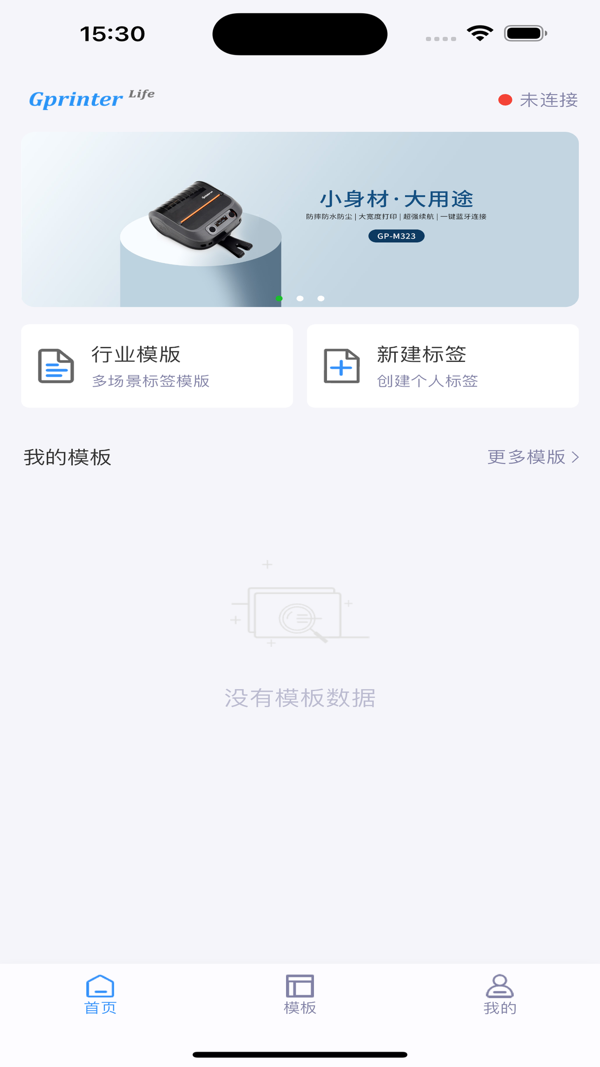Switch to the 模板 tab

[x=300, y=994]
